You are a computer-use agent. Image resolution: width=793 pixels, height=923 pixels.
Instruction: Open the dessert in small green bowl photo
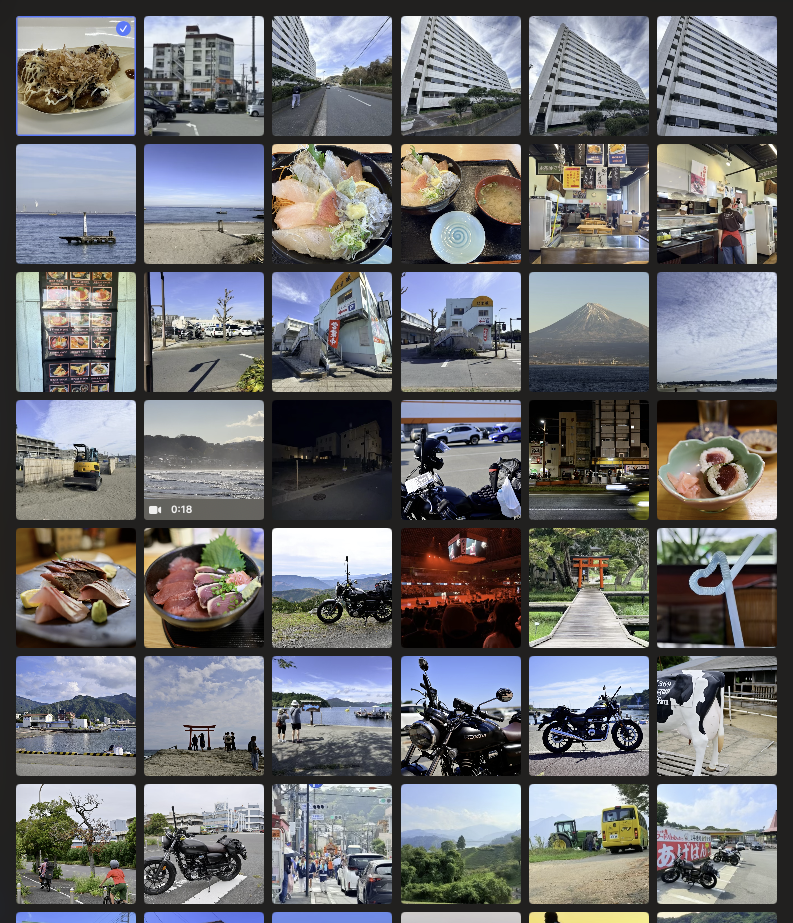(716, 459)
